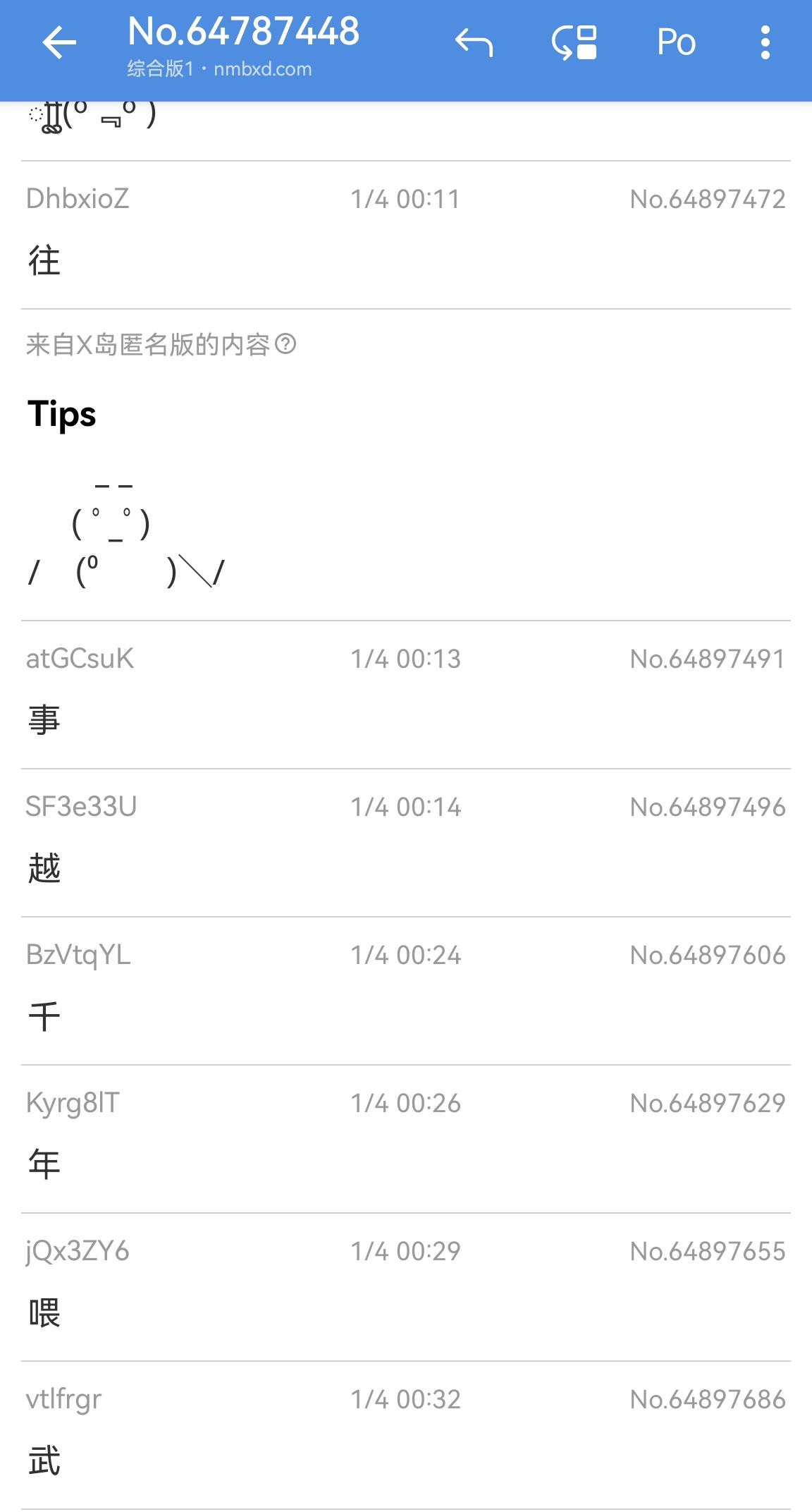Open reply No.64897472 by DhbxioZ

coord(406,234)
